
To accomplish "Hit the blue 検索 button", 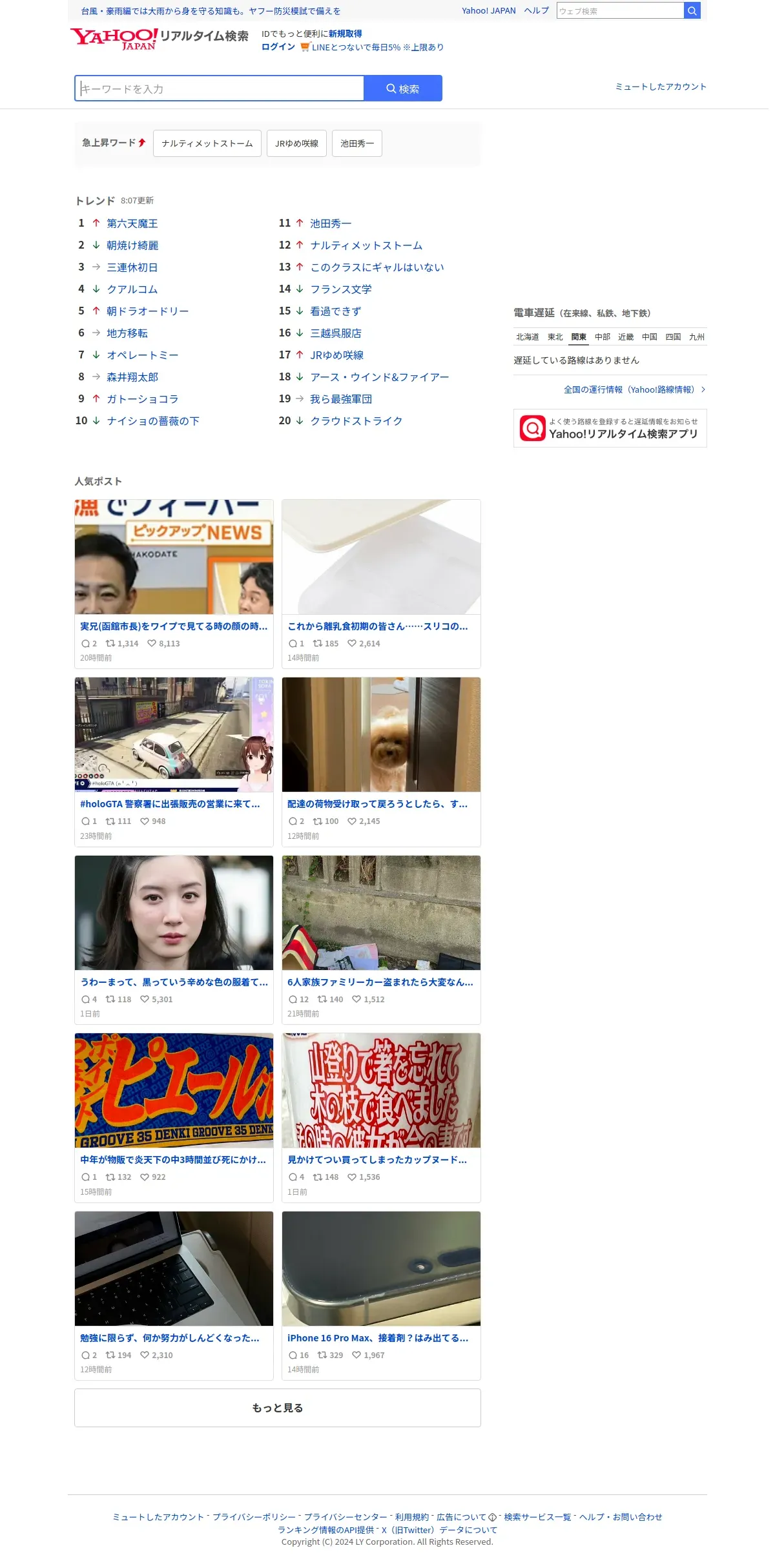I will coord(403,88).
